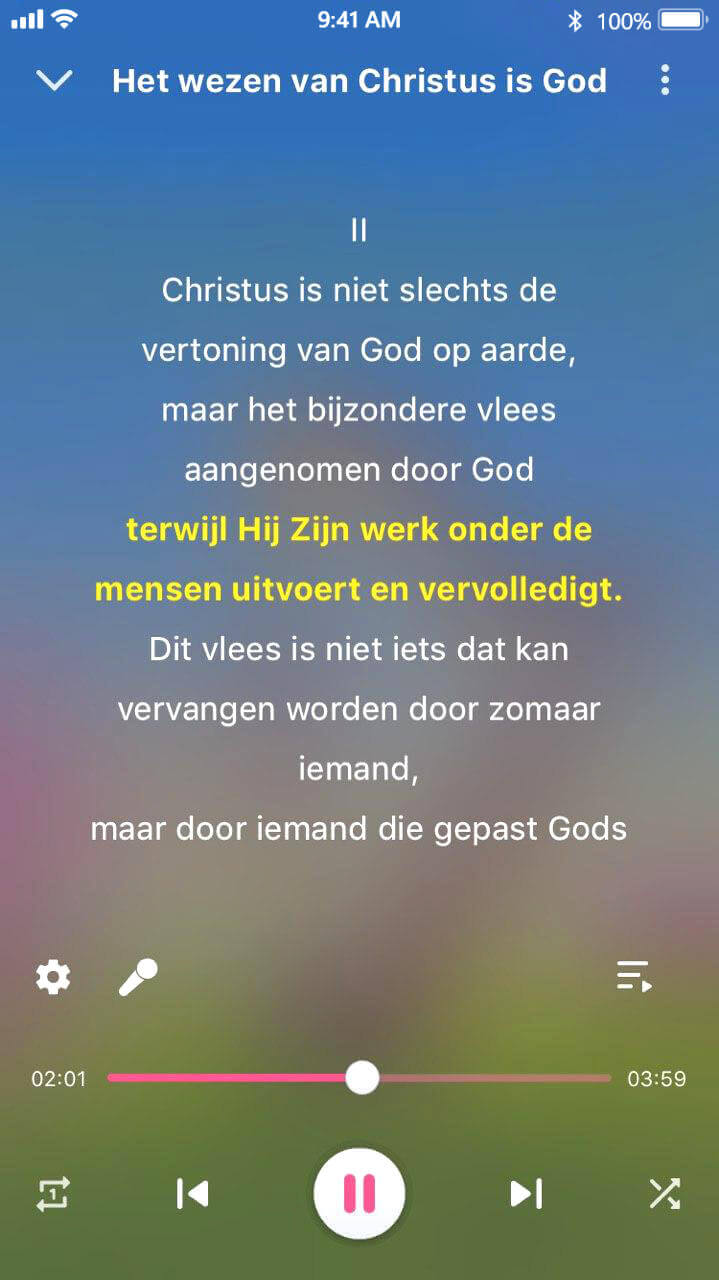Toggle shuffle playback
The width and height of the screenshot is (719, 1280).
[664, 1193]
